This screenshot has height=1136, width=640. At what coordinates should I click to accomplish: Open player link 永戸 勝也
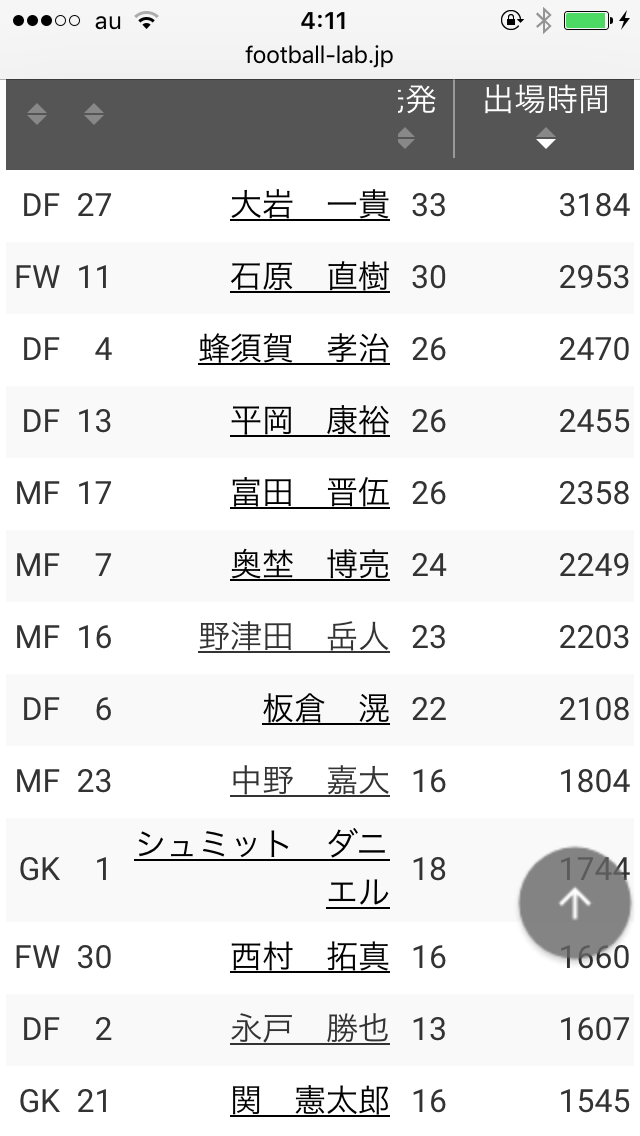pos(309,1029)
